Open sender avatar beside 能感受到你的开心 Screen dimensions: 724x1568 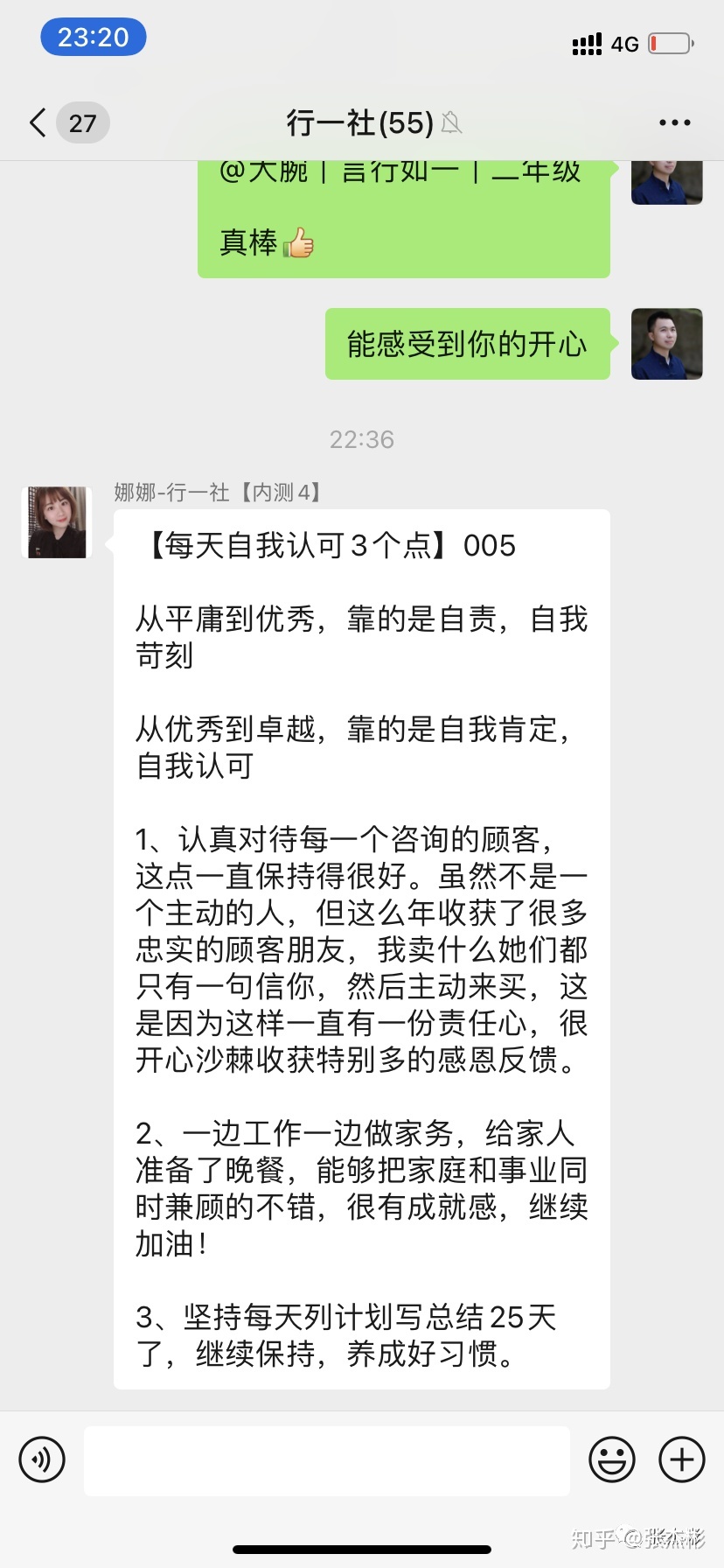666,344
